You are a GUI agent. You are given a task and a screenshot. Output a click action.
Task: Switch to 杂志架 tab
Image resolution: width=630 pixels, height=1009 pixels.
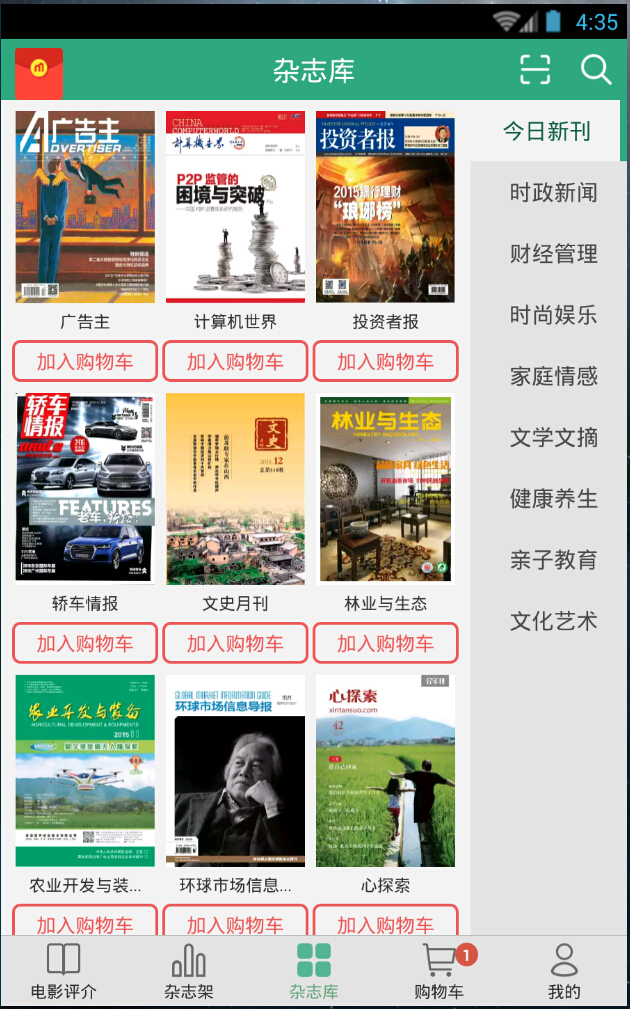click(189, 972)
